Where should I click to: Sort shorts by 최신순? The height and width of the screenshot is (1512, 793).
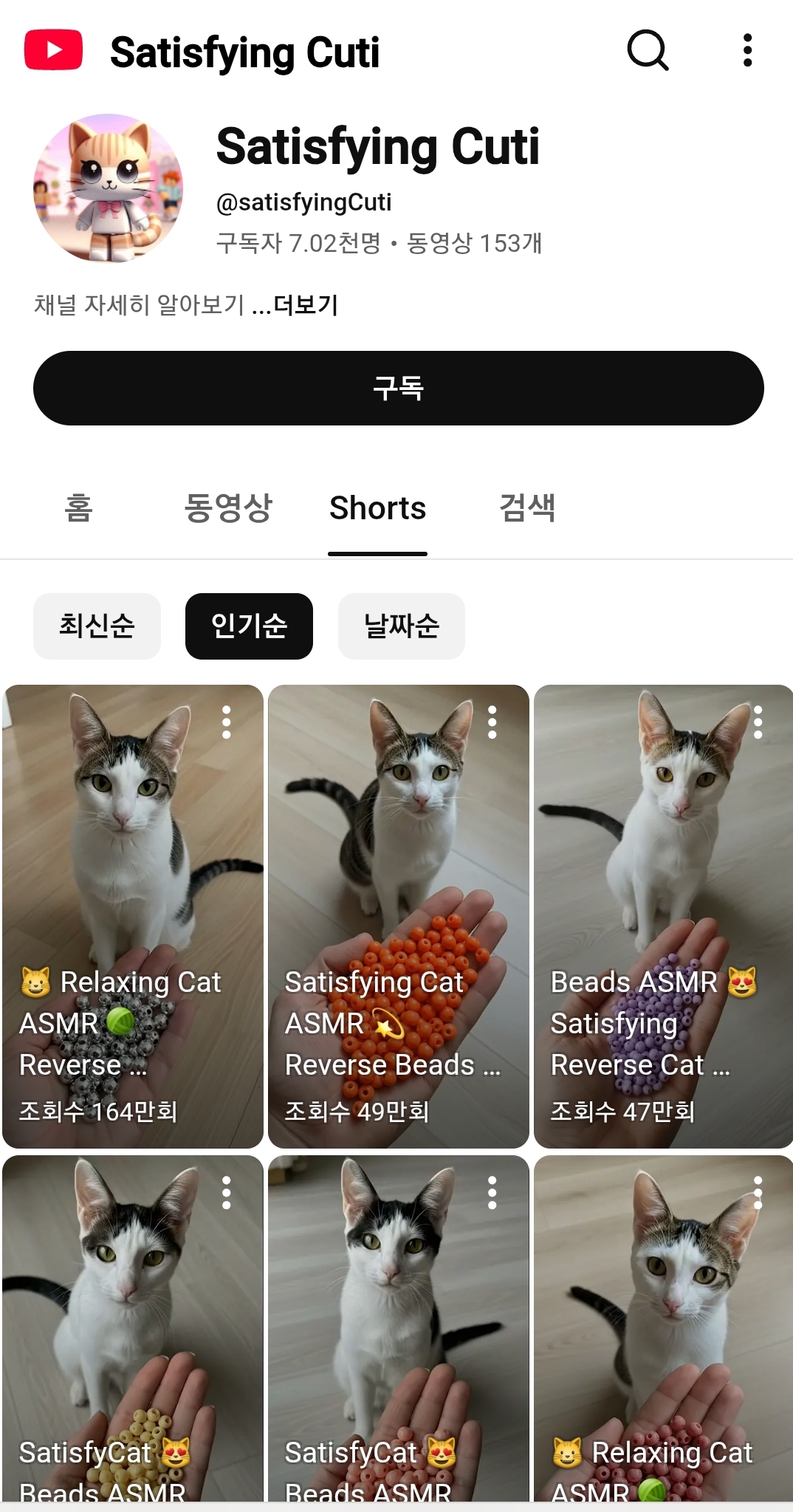click(x=97, y=626)
